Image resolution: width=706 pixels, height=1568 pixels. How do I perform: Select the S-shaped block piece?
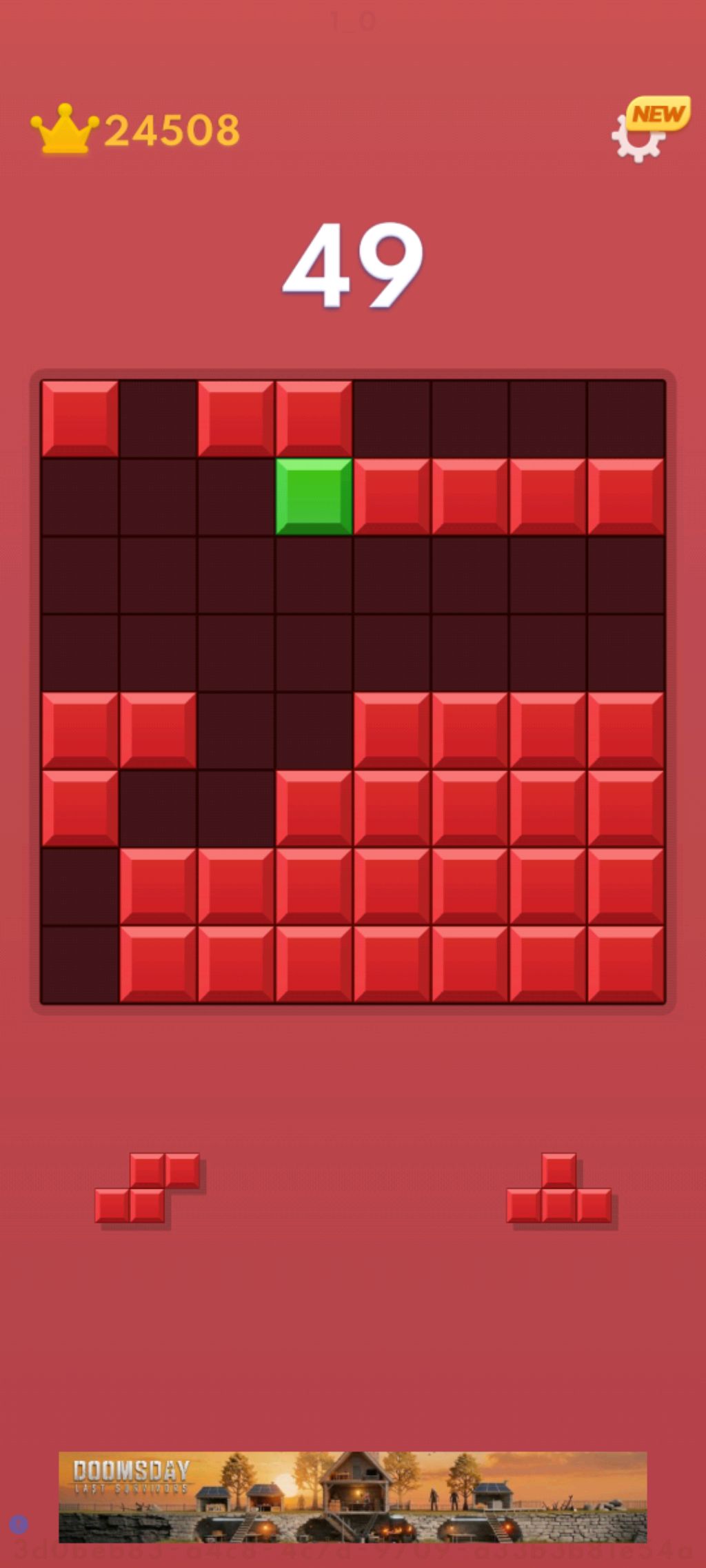[148, 1188]
